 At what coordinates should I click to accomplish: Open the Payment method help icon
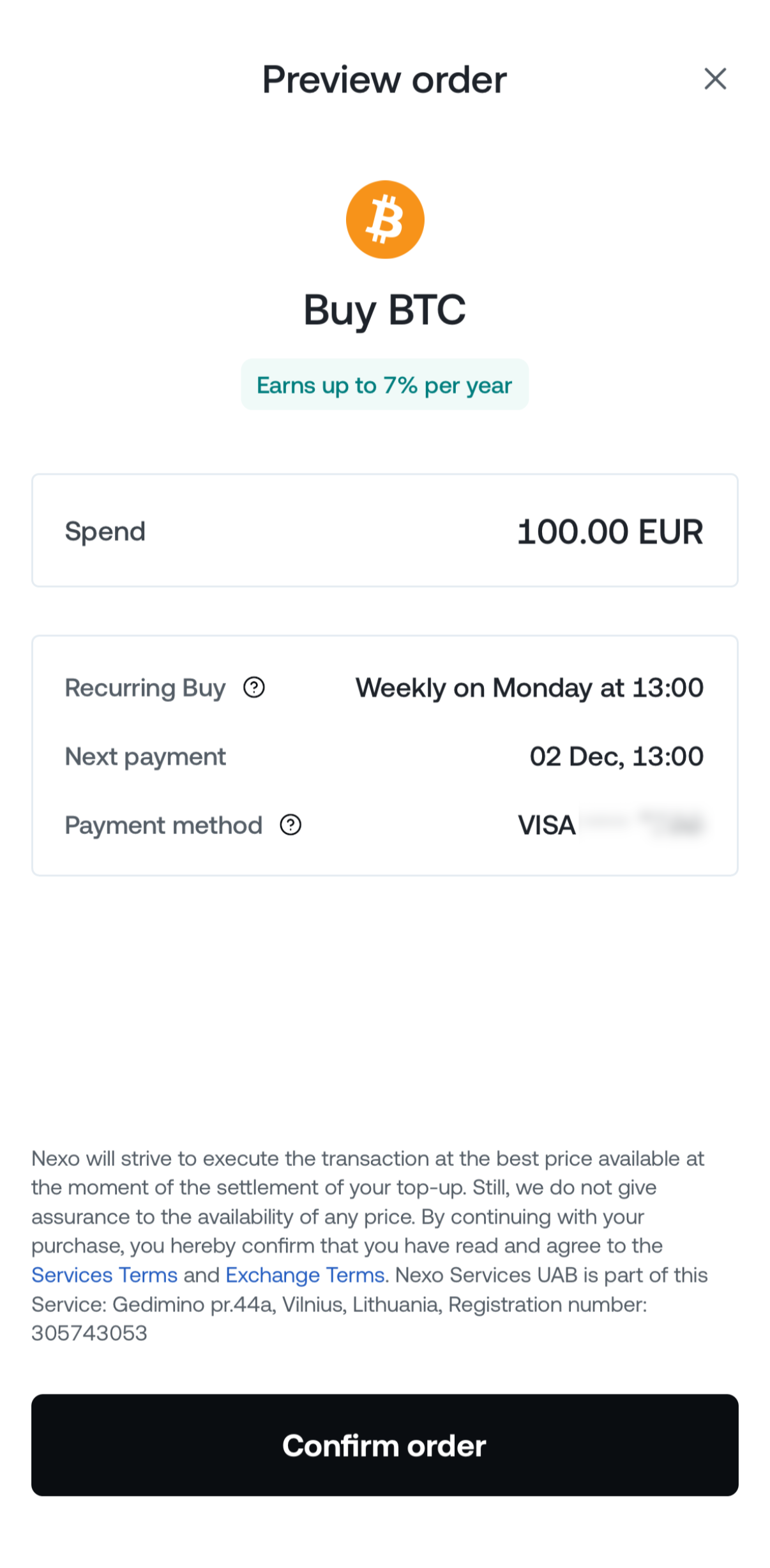pos(291,826)
